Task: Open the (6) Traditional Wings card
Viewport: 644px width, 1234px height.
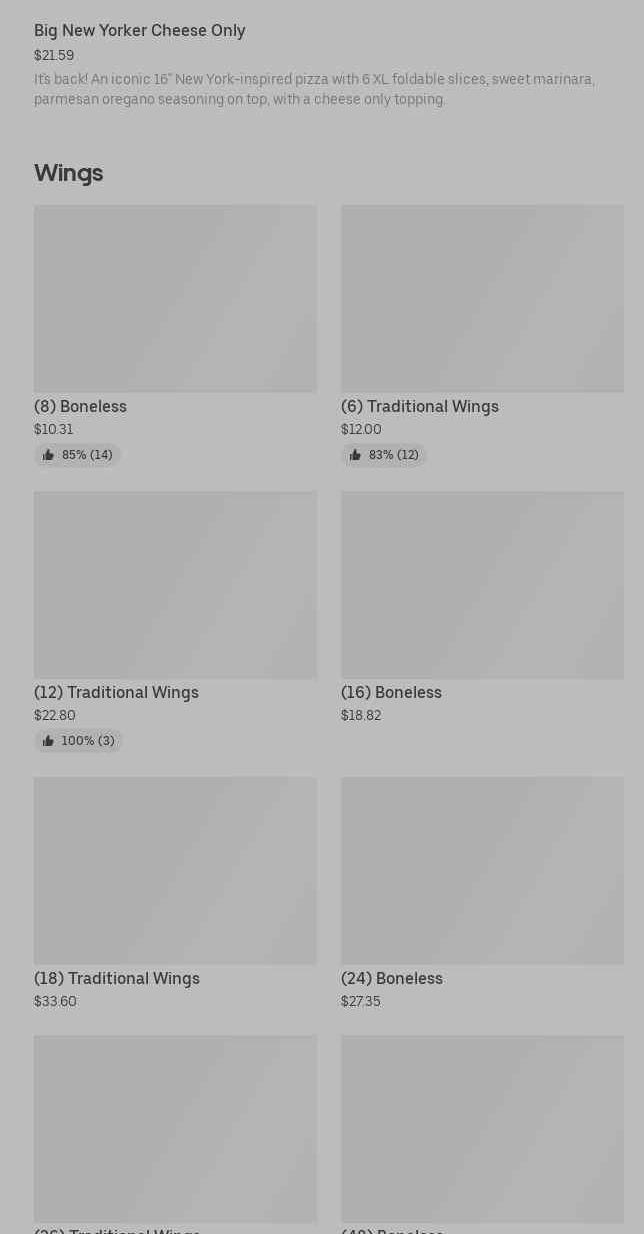Action: 482,336
